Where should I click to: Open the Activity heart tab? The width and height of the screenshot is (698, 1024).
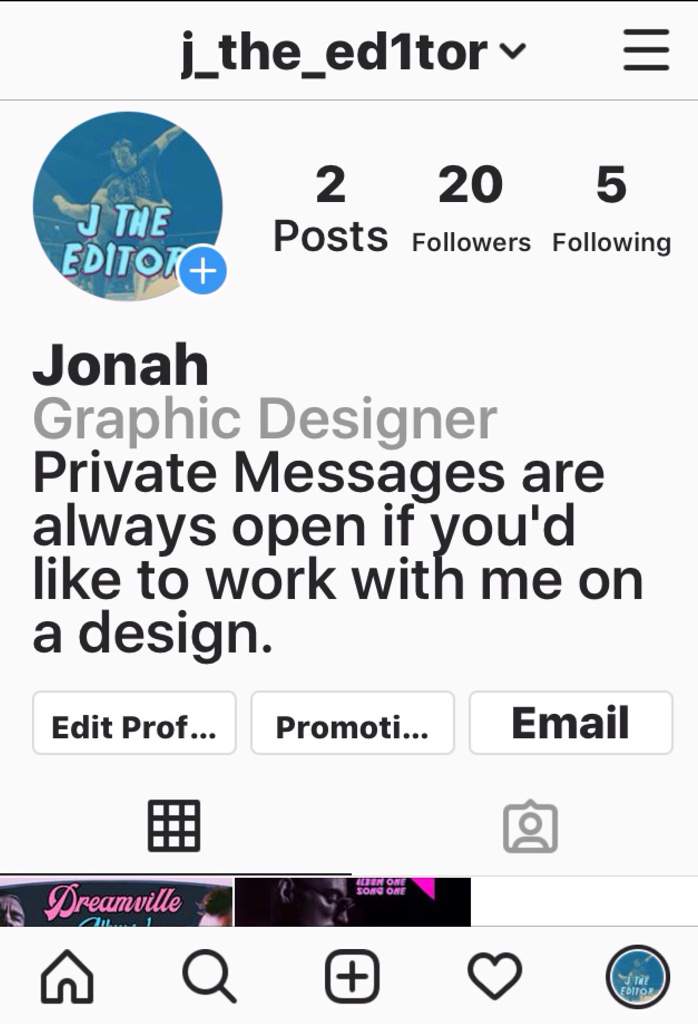[x=495, y=975]
